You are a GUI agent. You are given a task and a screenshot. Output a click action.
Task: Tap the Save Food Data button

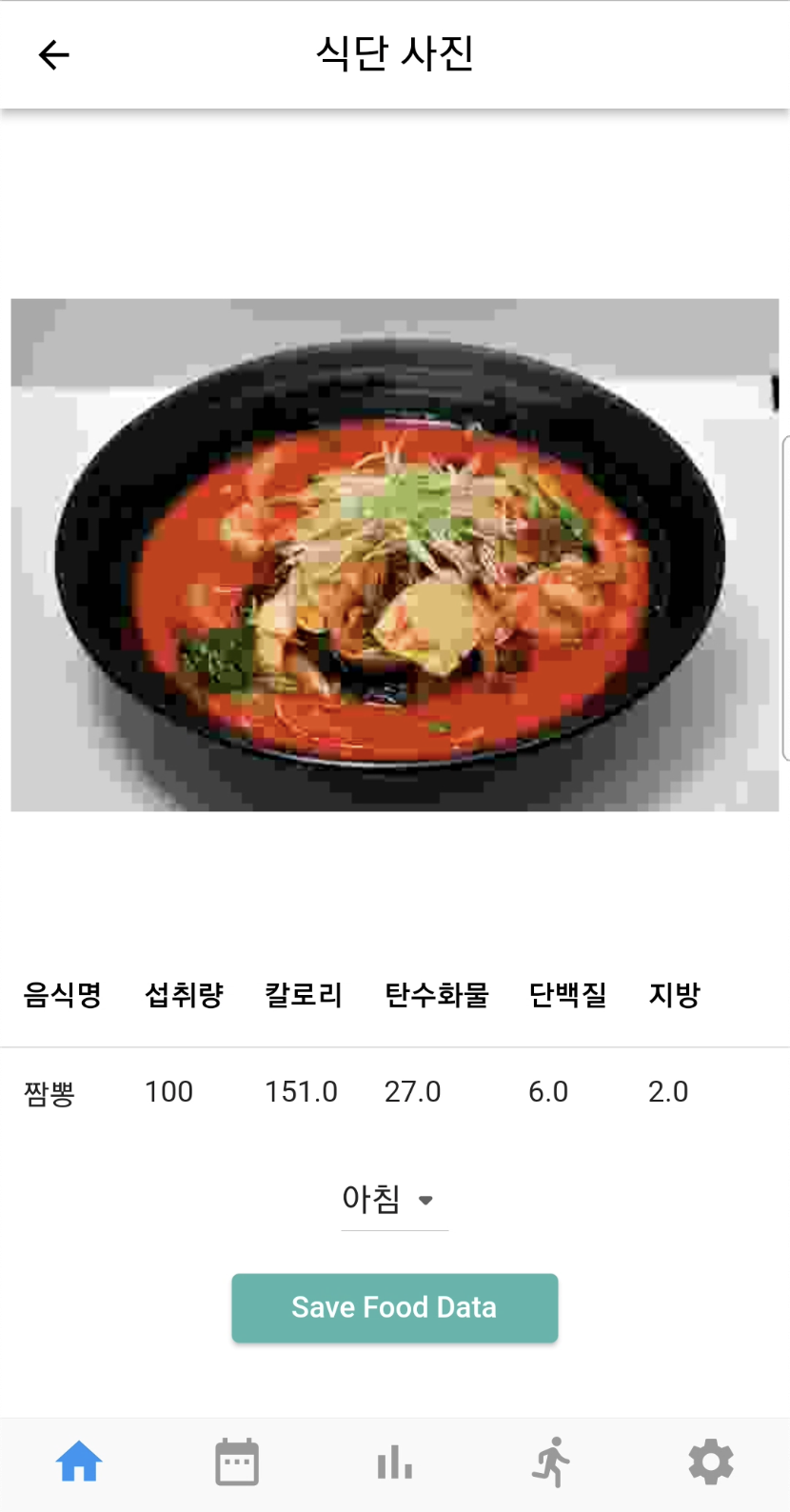394,1307
